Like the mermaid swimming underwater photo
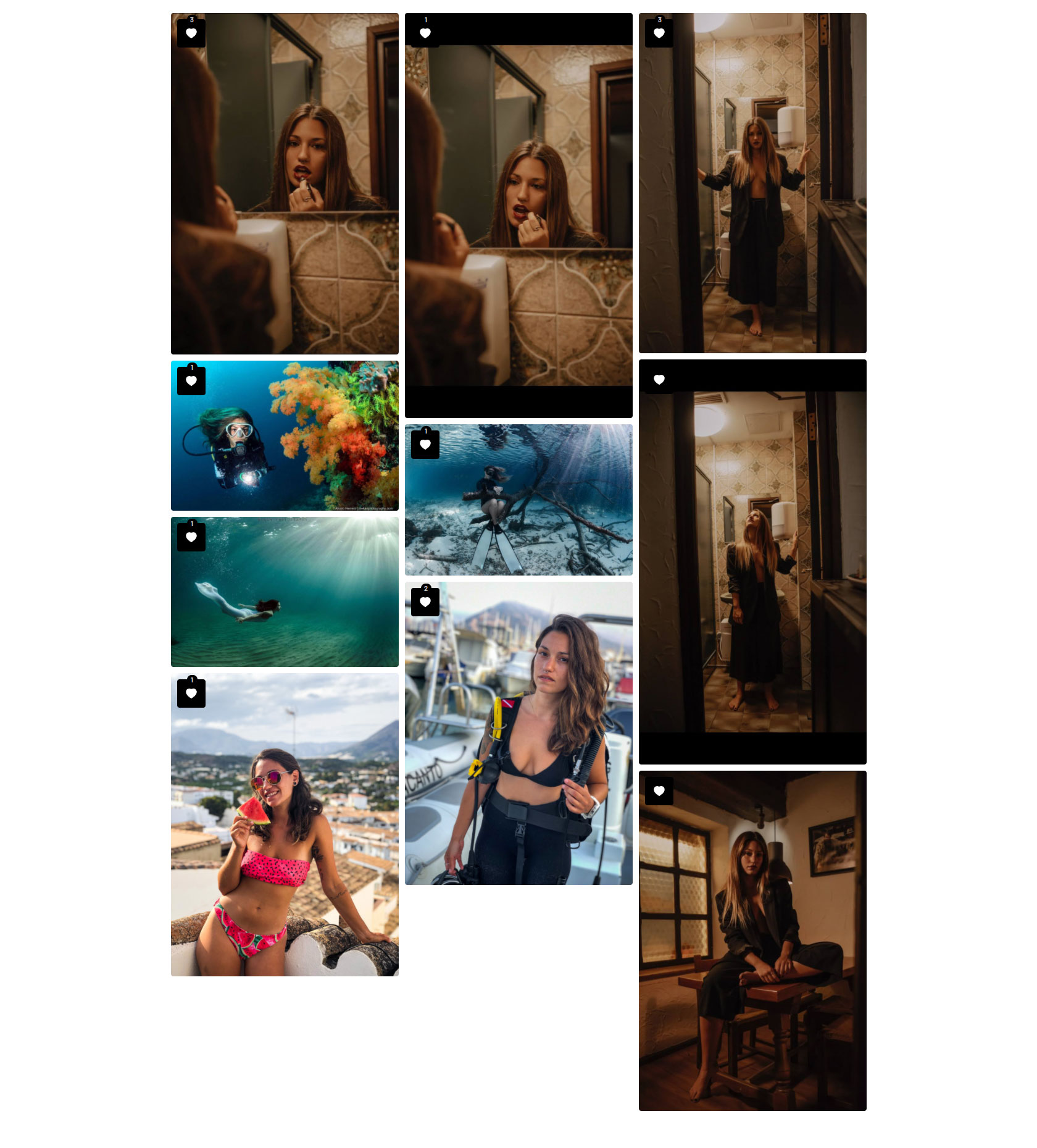 pyautogui.click(x=191, y=537)
